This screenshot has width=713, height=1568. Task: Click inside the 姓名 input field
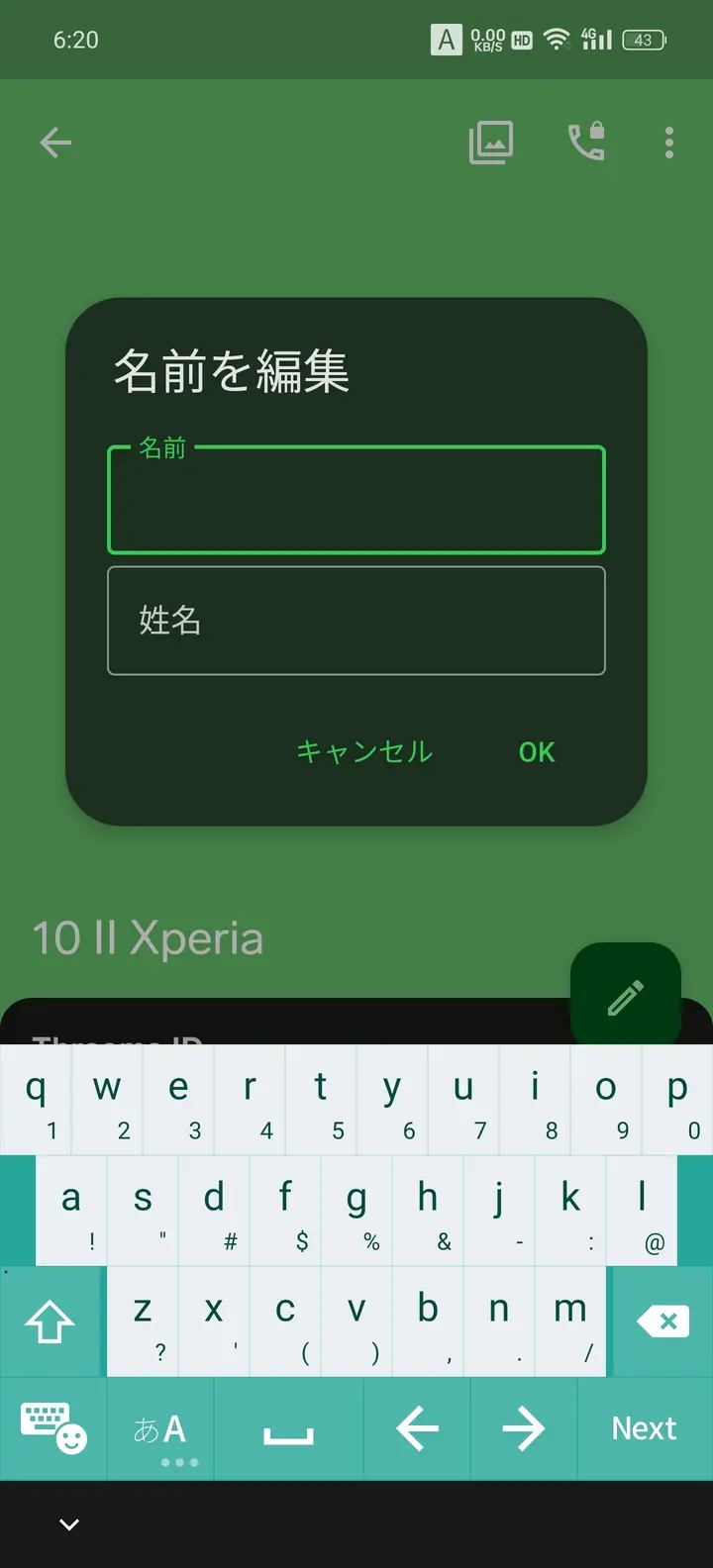click(x=356, y=621)
